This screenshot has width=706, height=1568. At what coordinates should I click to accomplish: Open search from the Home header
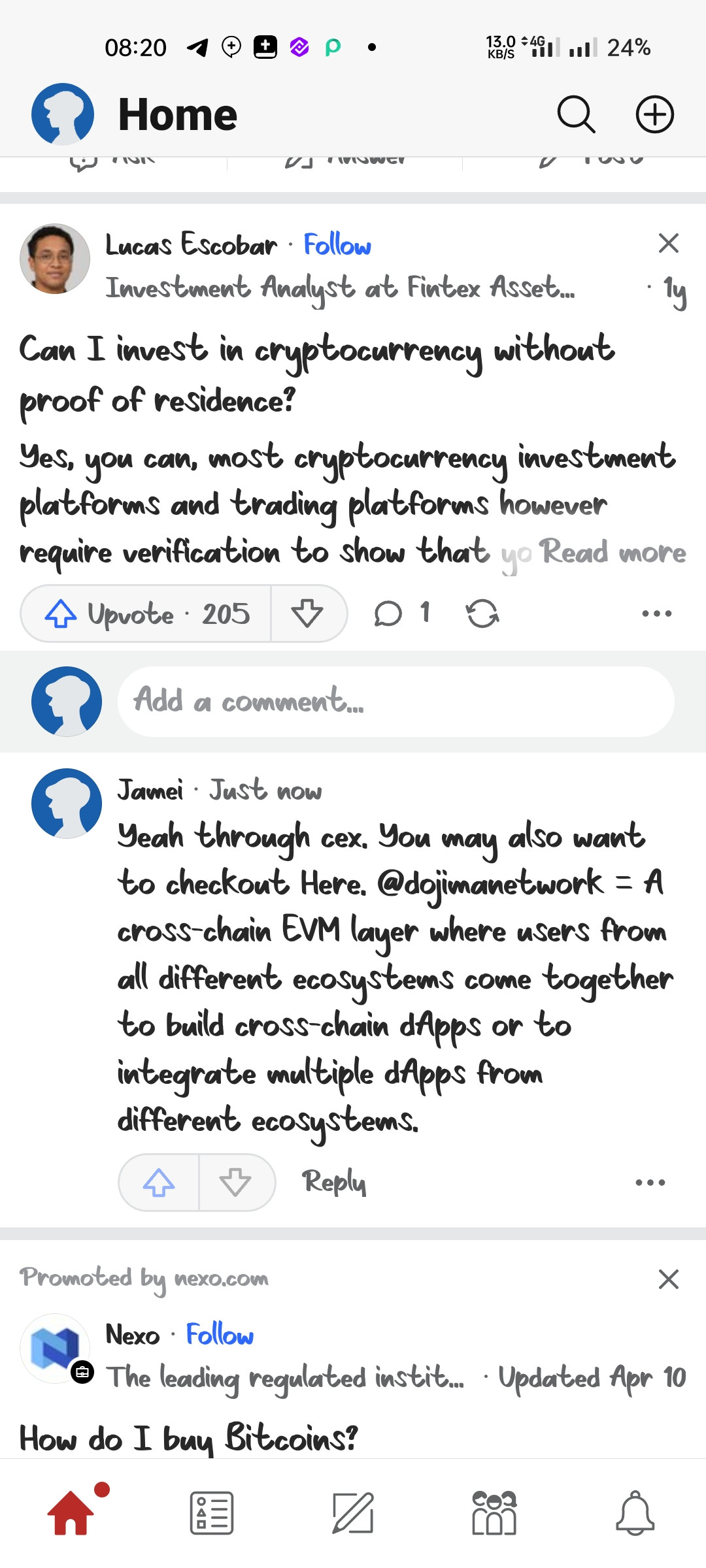point(576,115)
